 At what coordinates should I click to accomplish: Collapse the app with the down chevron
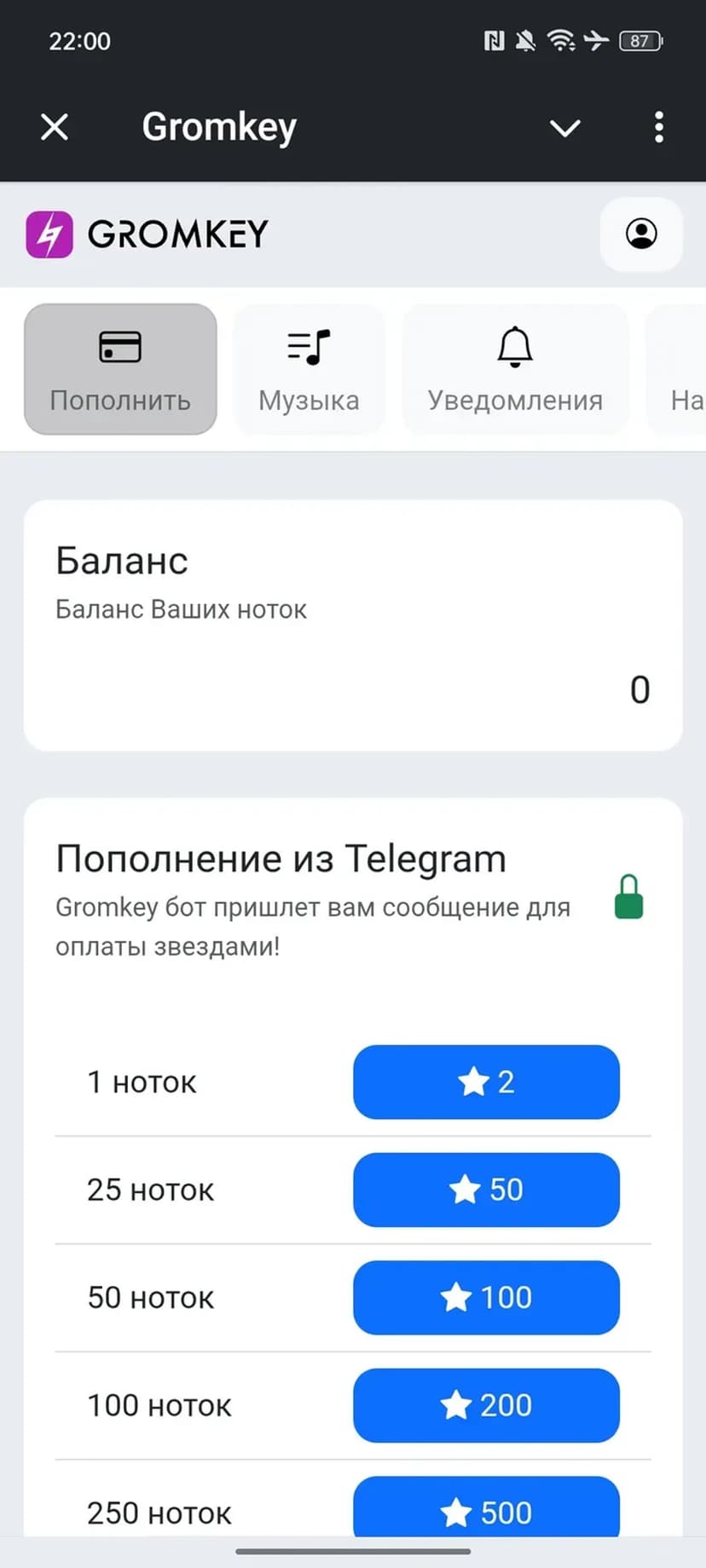[564, 128]
